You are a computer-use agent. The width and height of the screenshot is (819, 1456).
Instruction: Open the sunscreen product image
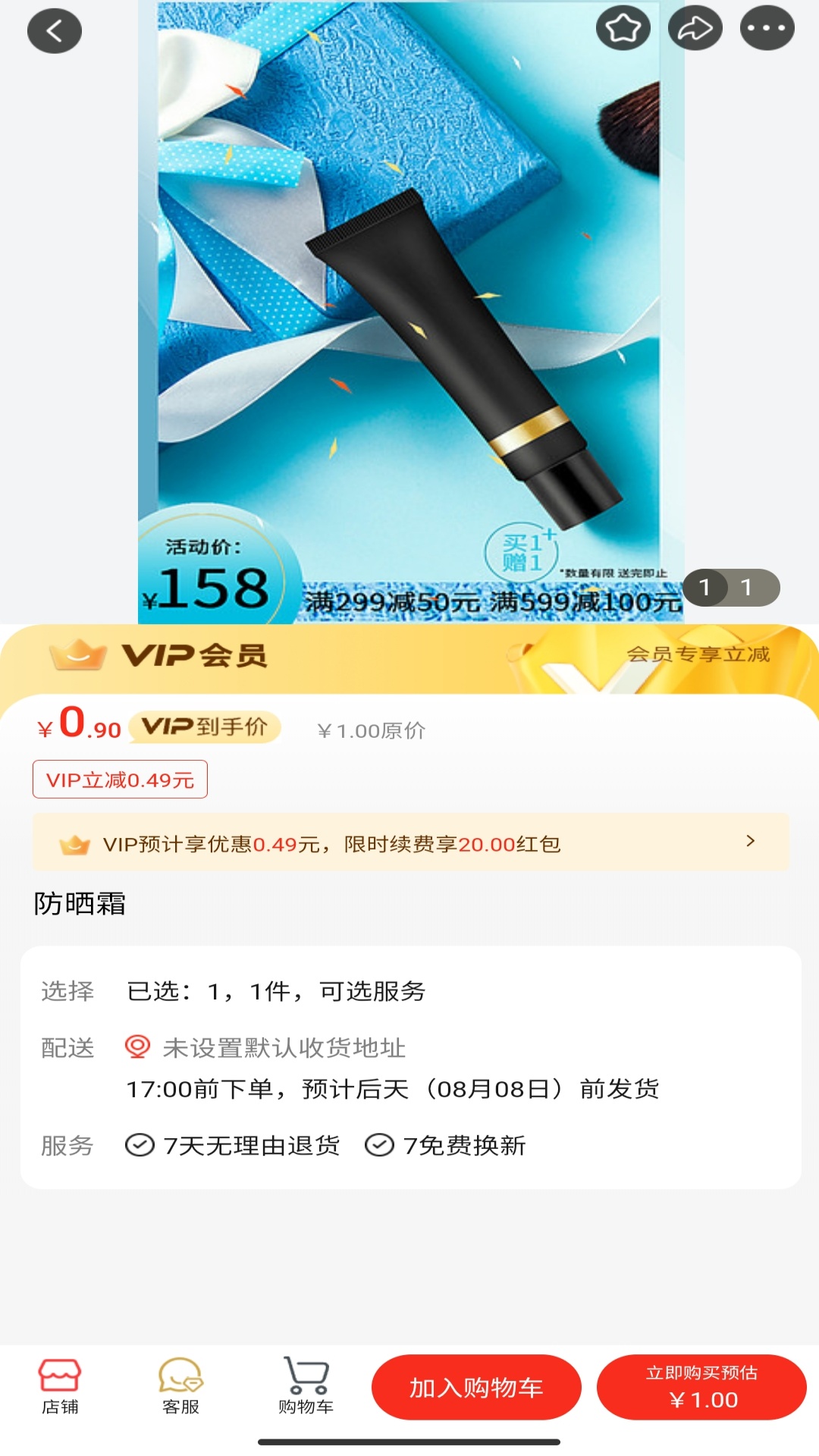coord(411,312)
